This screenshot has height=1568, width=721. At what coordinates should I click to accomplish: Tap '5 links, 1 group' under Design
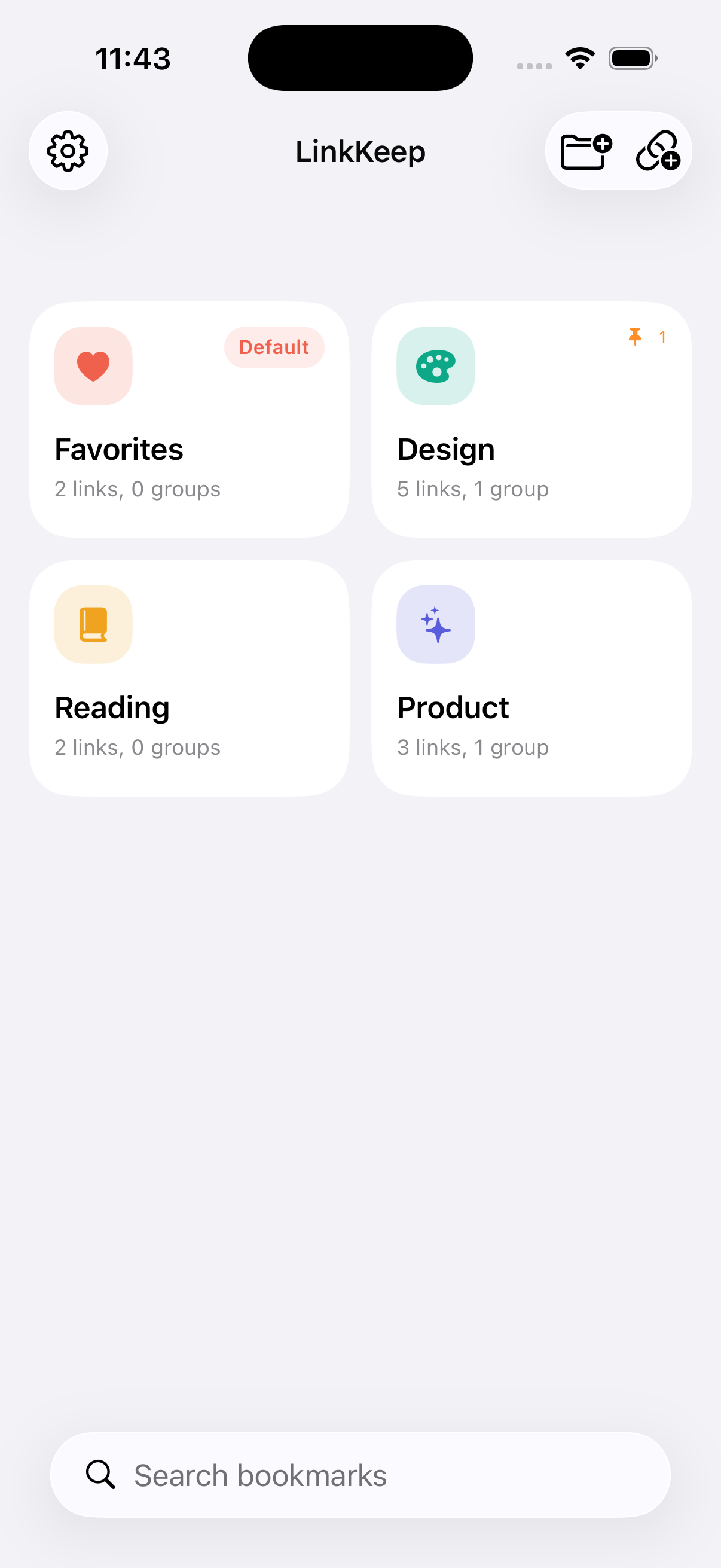point(473,488)
